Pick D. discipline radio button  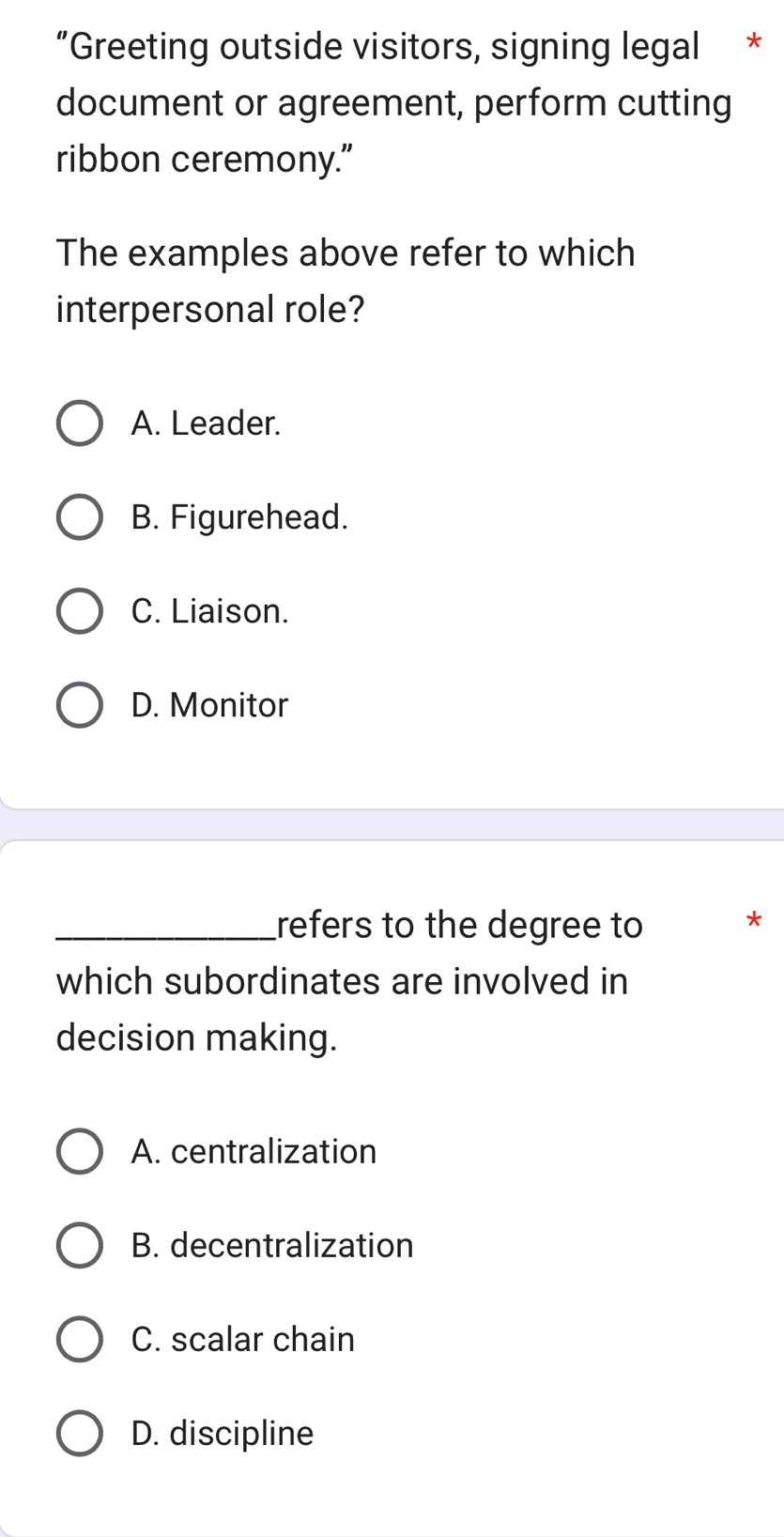pyautogui.click(x=80, y=1433)
